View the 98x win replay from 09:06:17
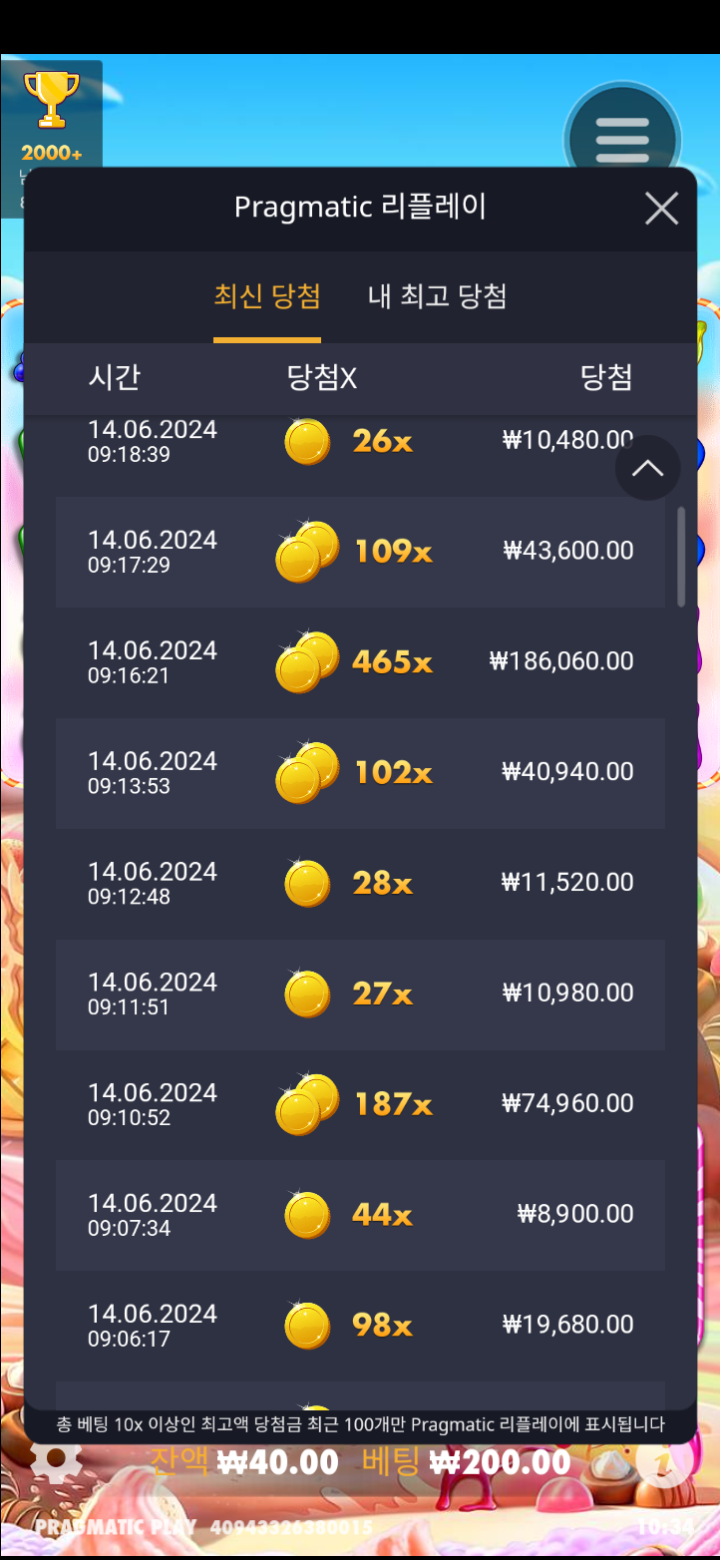The image size is (720, 1560). (360, 1326)
